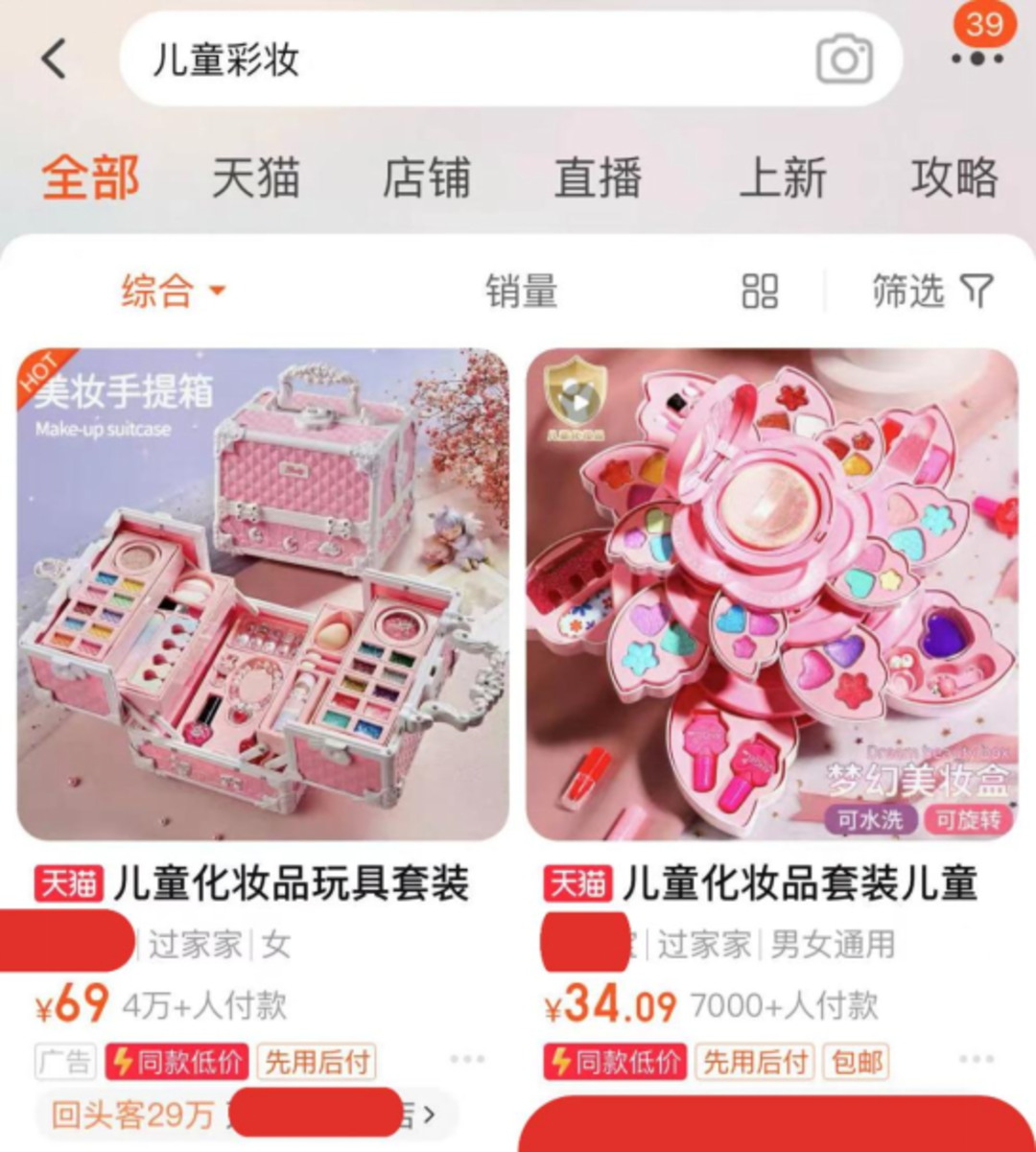Open more options for the ¥69 product
Viewport: 1036px width, 1152px height.
pyautogui.click(x=467, y=1059)
